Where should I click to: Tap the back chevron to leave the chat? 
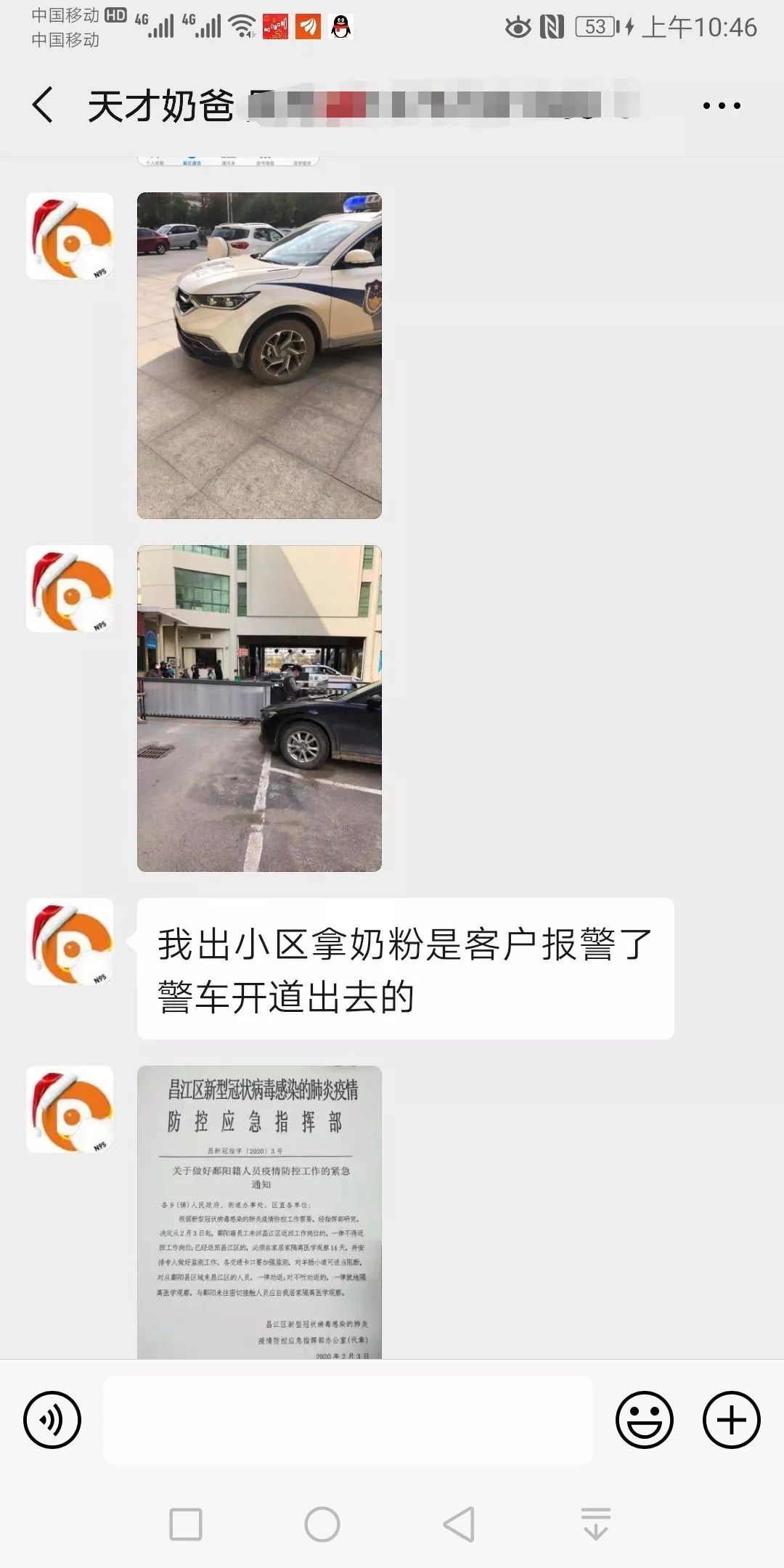pyautogui.click(x=41, y=104)
